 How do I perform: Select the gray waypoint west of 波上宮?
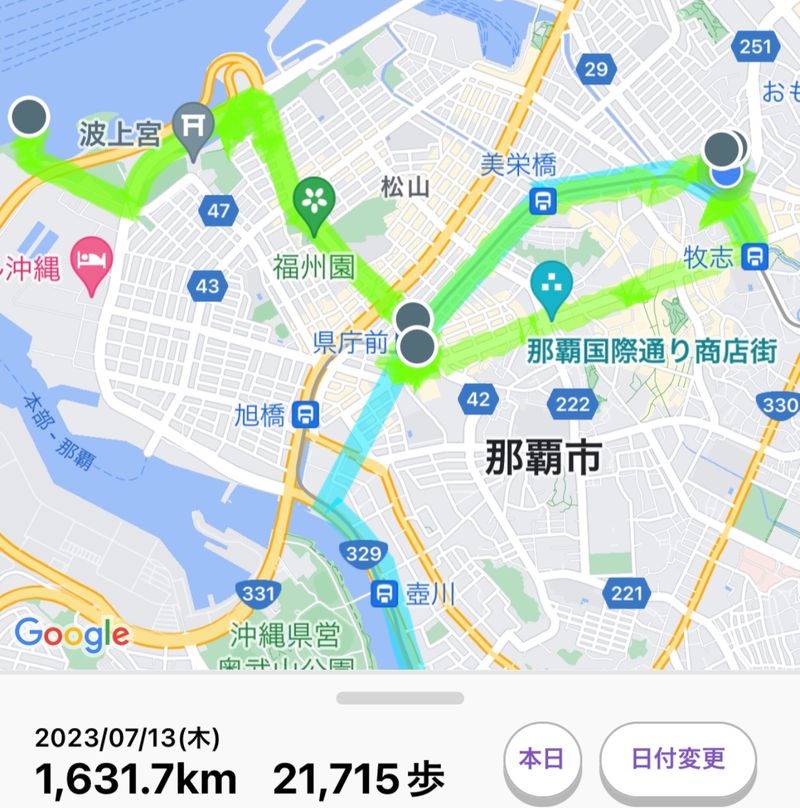[x=29, y=116]
